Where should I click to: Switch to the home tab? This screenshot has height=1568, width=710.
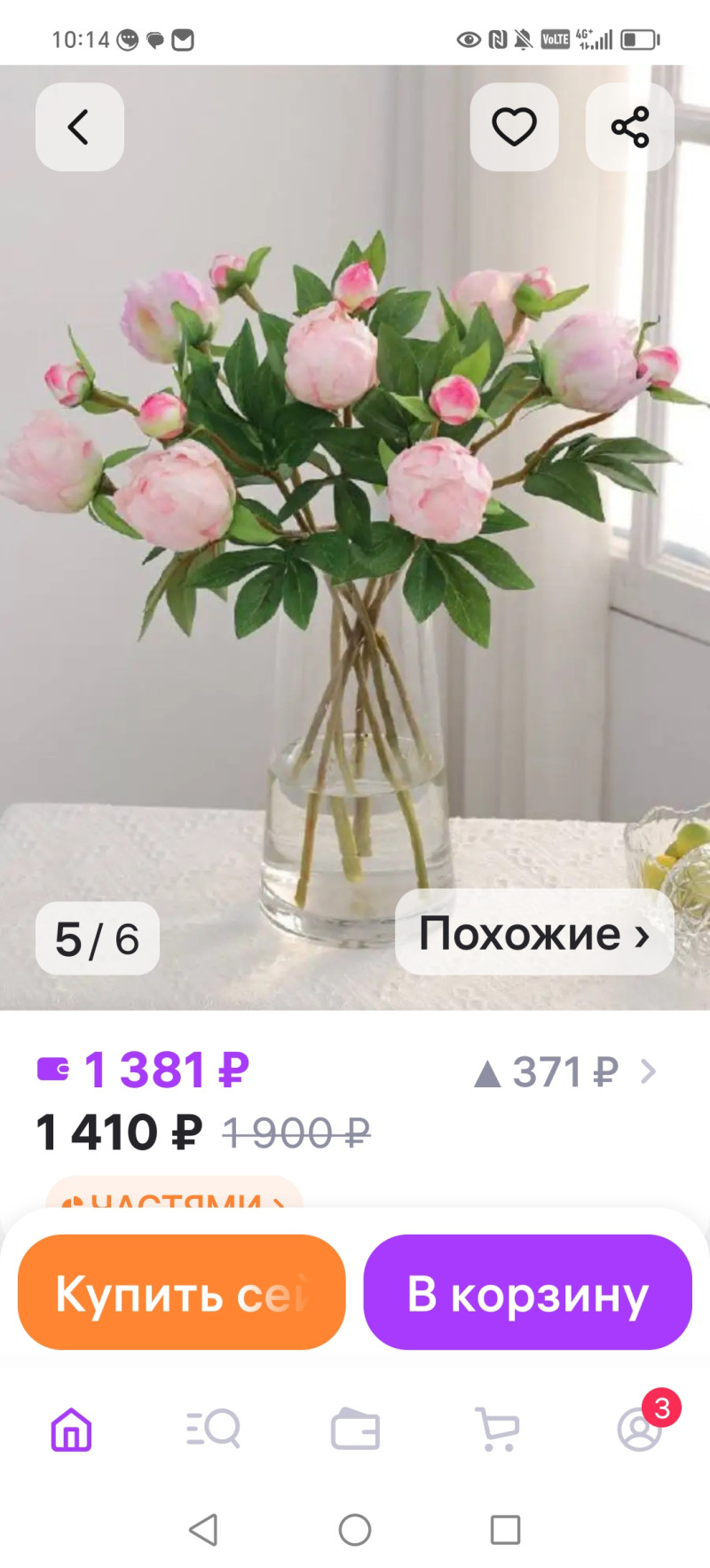click(71, 1430)
